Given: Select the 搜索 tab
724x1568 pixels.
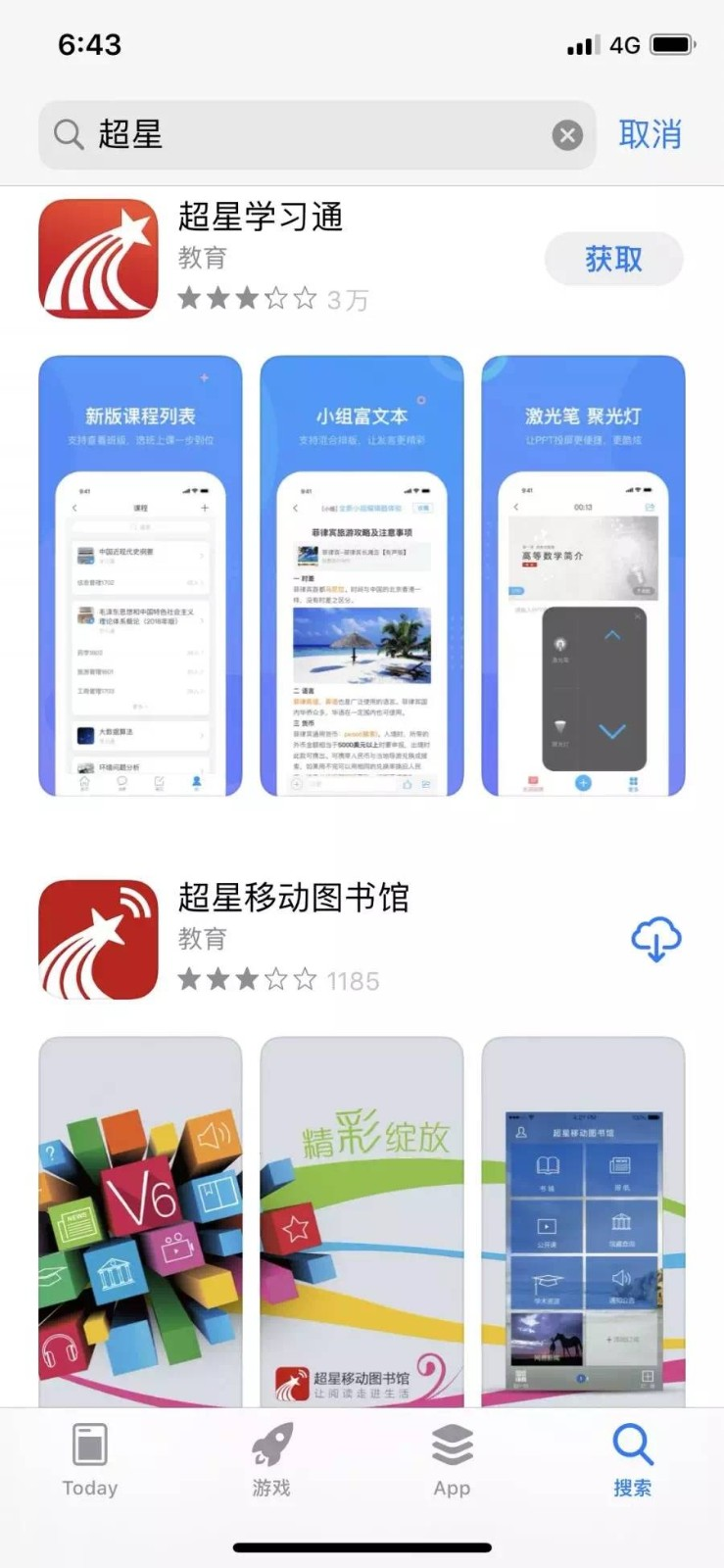Looking at the screenshot, I should 632,1460.
